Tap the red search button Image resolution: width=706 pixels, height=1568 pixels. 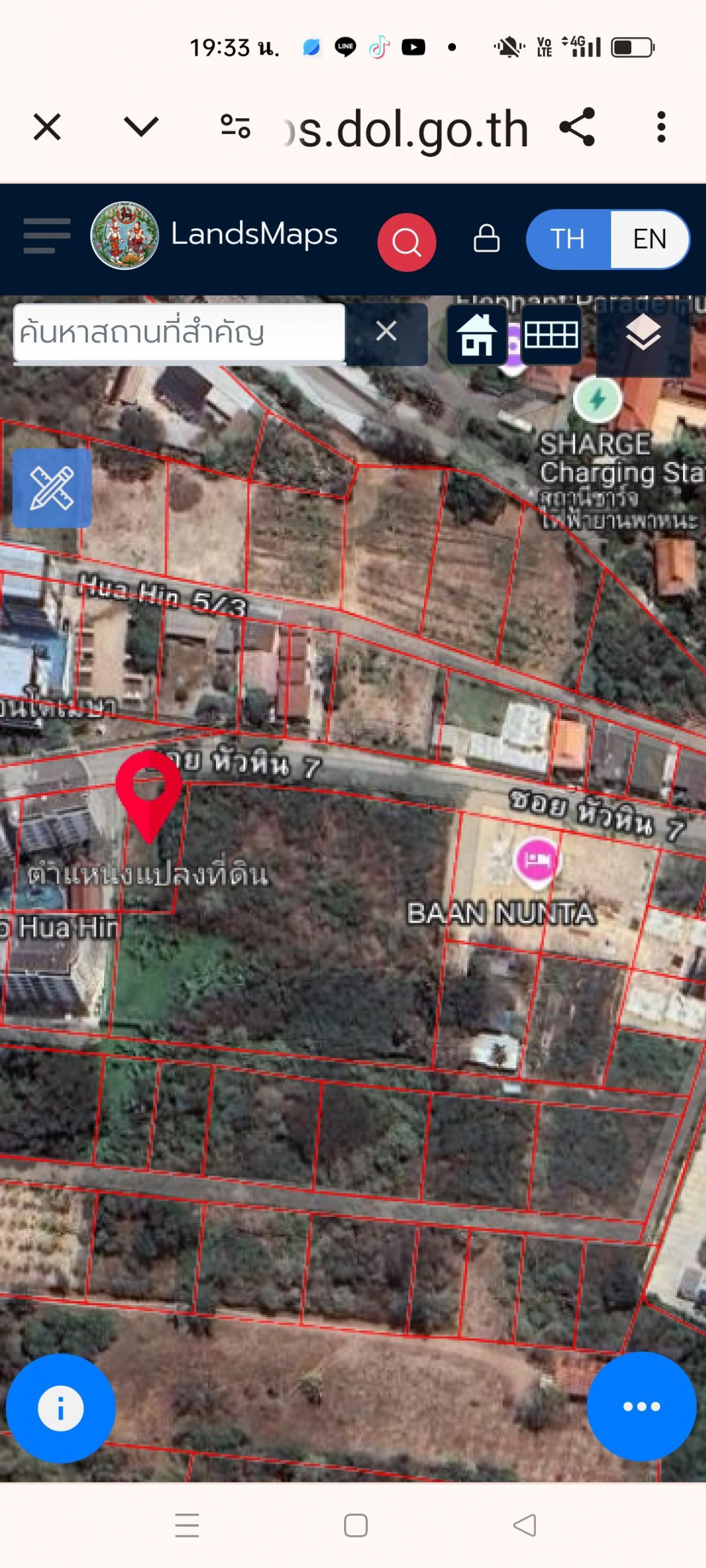click(x=407, y=242)
